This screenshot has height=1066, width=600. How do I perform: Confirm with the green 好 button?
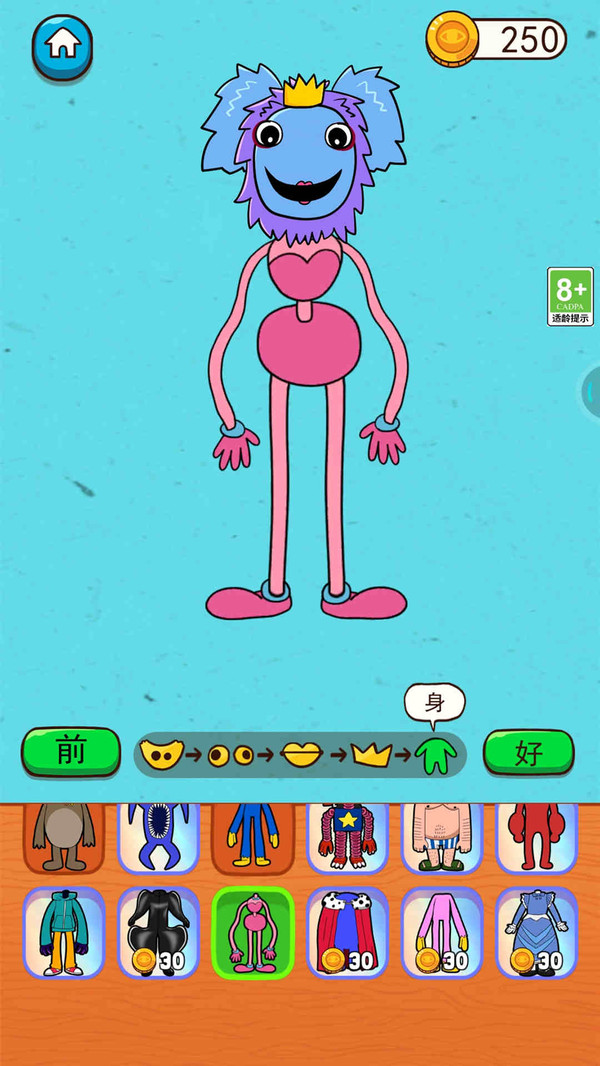point(529,753)
